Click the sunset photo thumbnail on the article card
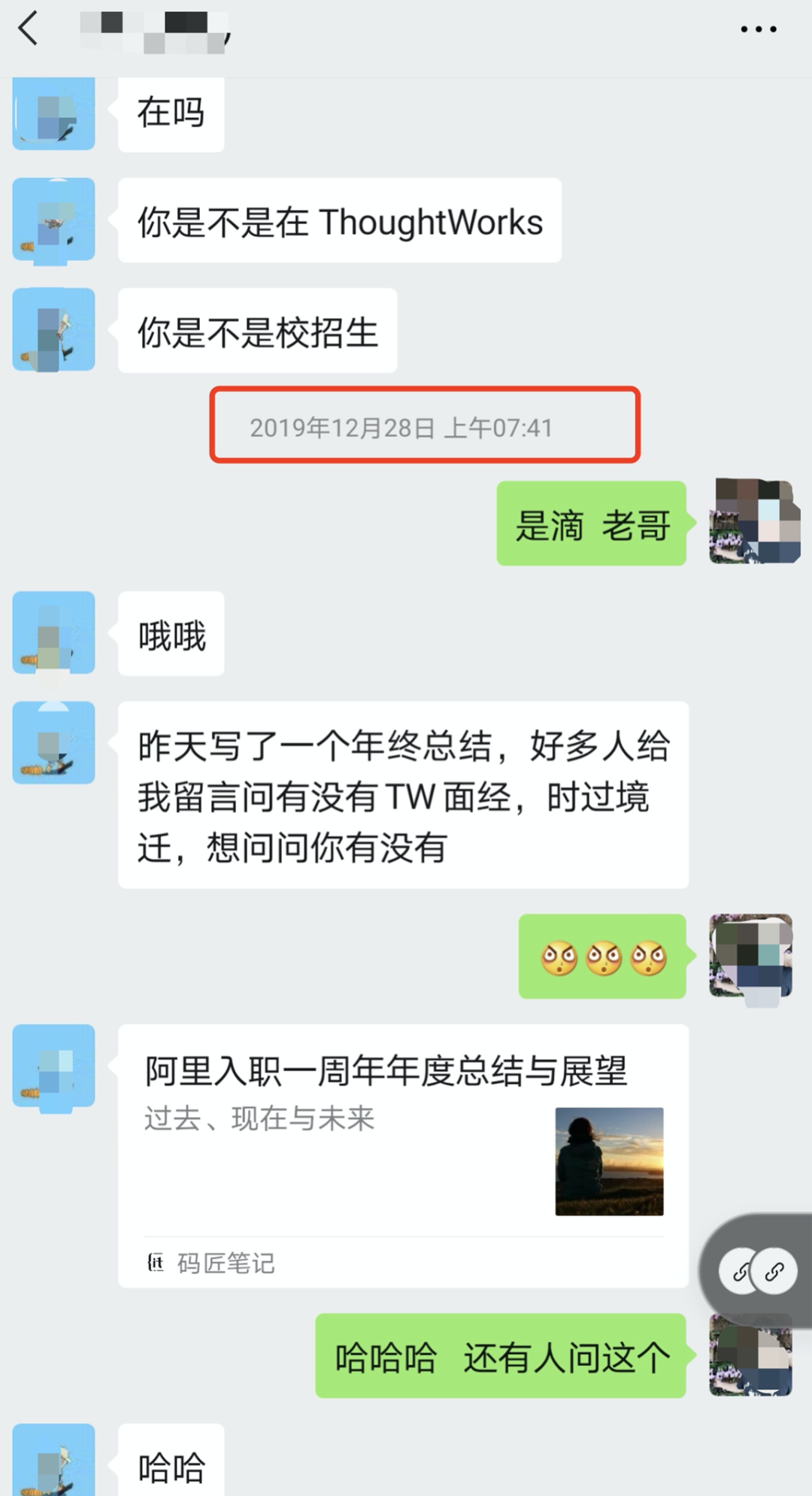 click(x=607, y=1162)
